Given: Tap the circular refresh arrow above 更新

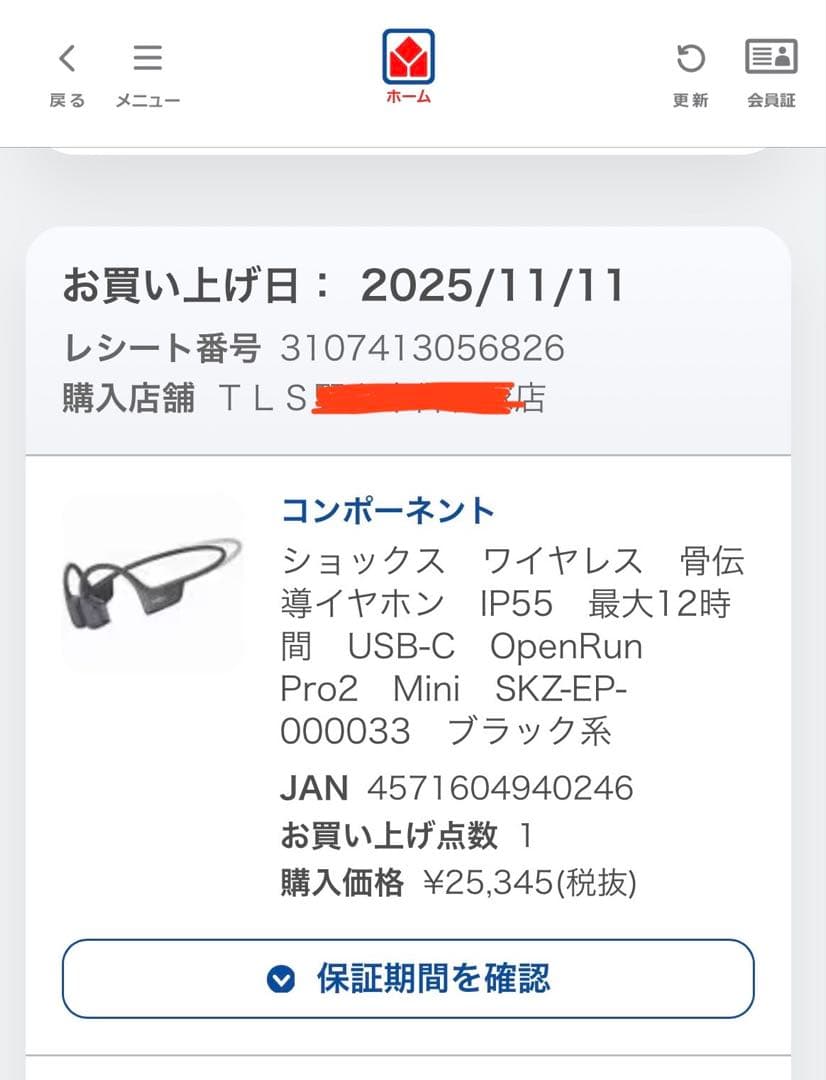Looking at the screenshot, I should [690, 58].
